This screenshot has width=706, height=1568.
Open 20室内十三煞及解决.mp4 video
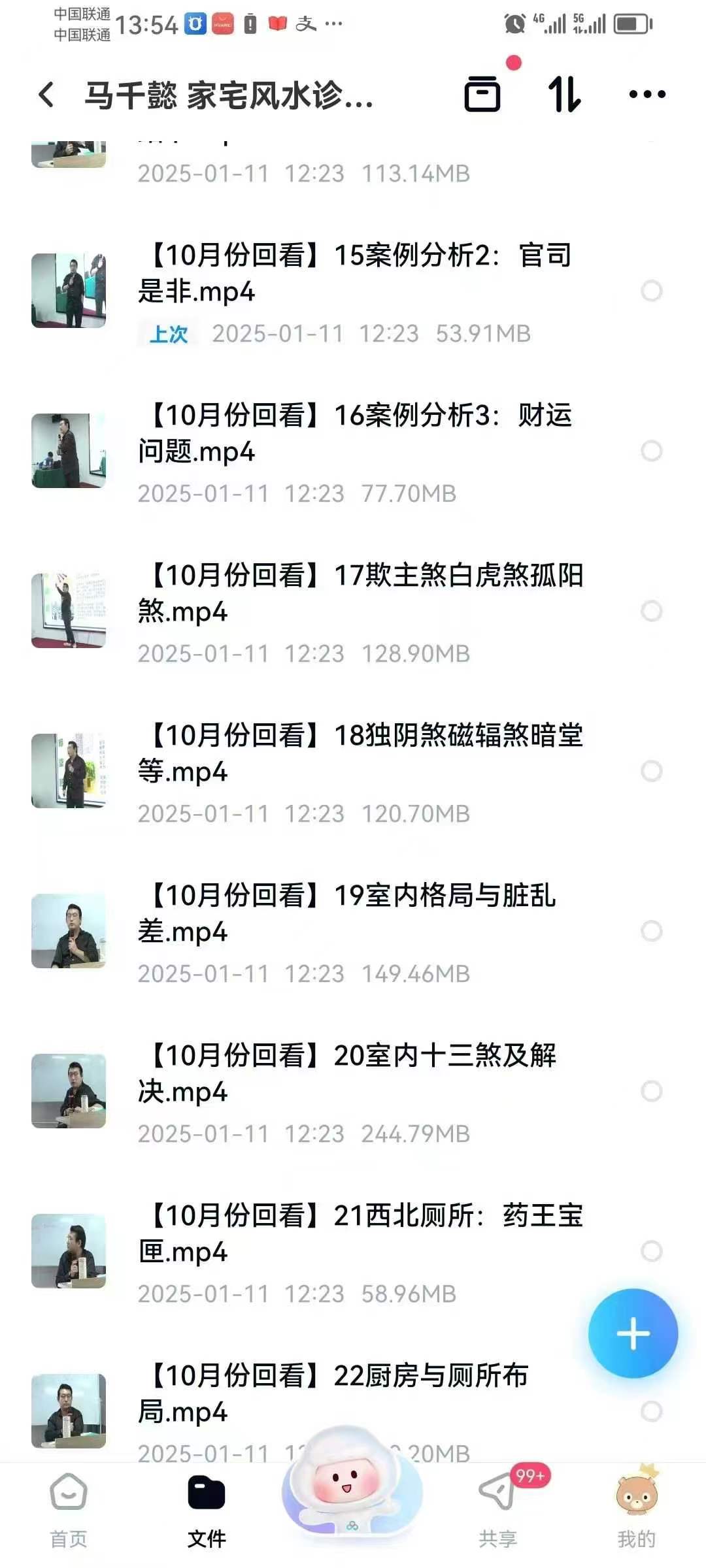pyautogui.click(x=346, y=1073)
